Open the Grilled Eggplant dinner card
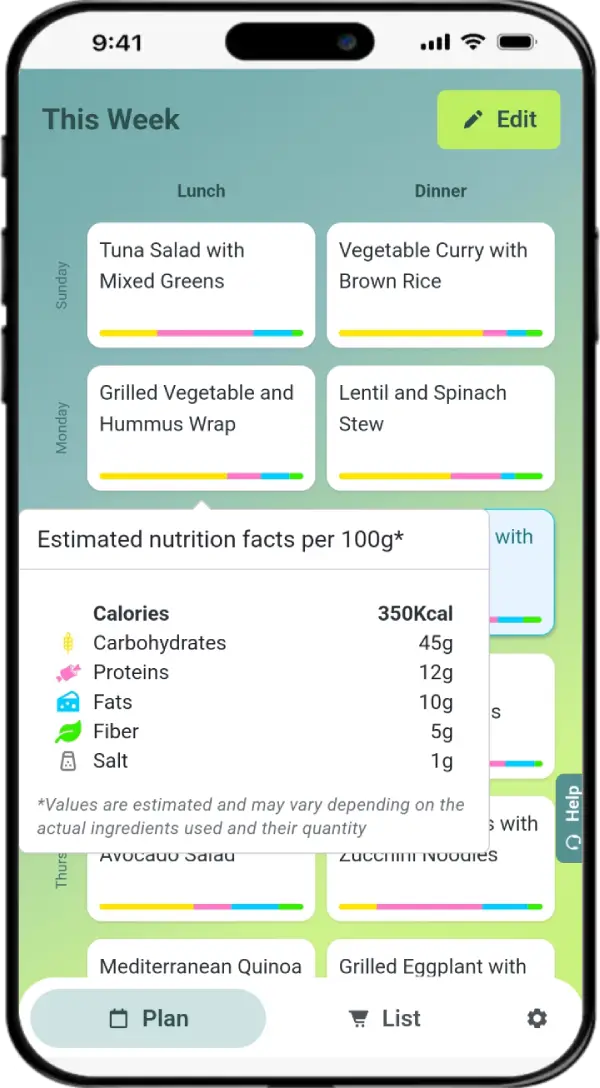This screenshot has height=1088, width=600. click(440, 958)
